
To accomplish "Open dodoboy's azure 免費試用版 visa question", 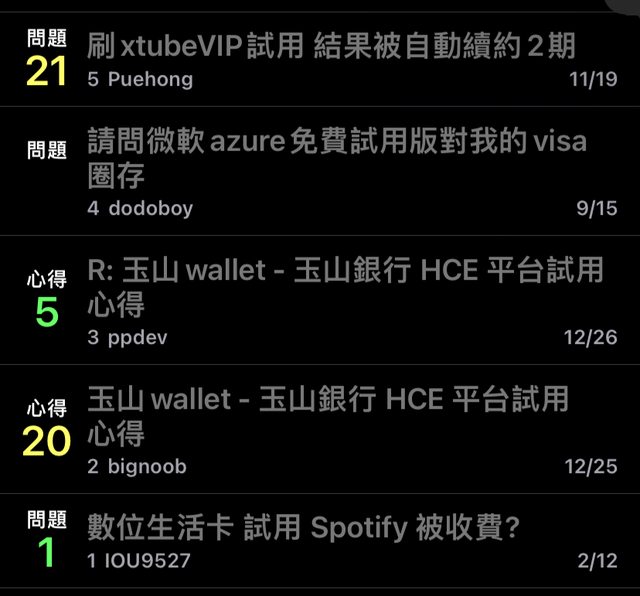I will (336, 158).
